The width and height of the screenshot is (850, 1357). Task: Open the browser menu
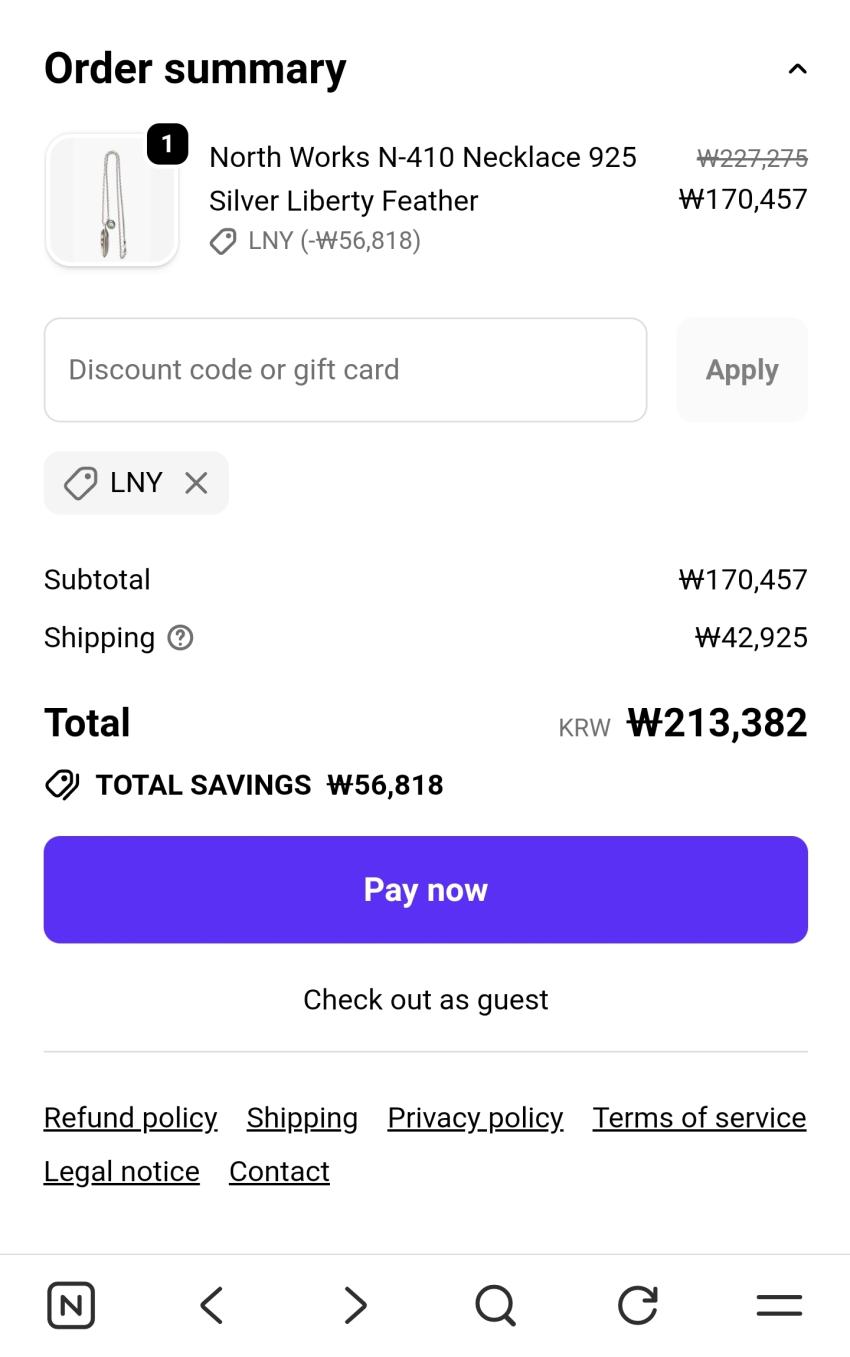coord(779,1305)
